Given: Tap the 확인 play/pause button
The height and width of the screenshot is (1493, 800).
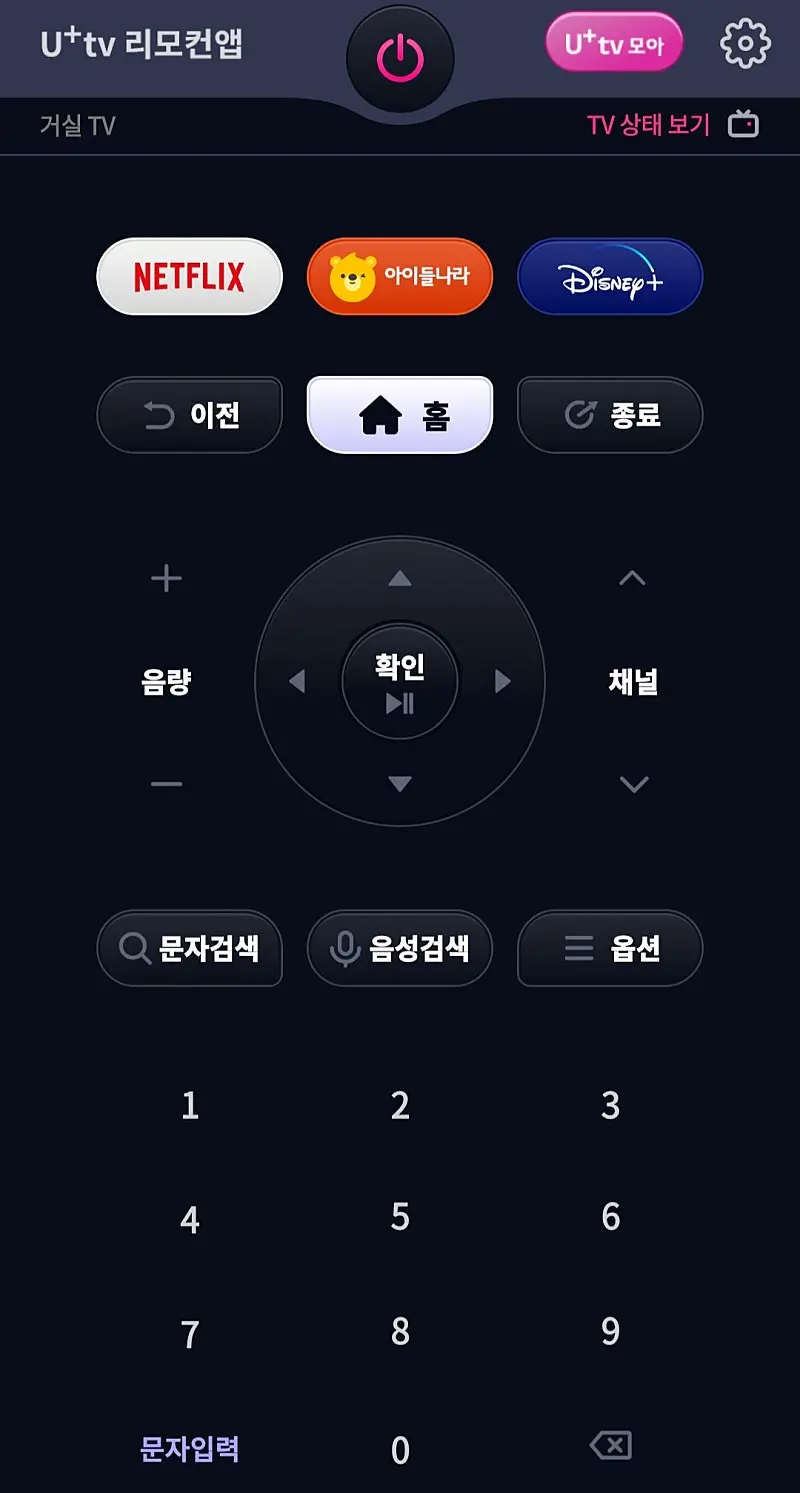Looking at the screenshot, I should [x=400, y=681].
